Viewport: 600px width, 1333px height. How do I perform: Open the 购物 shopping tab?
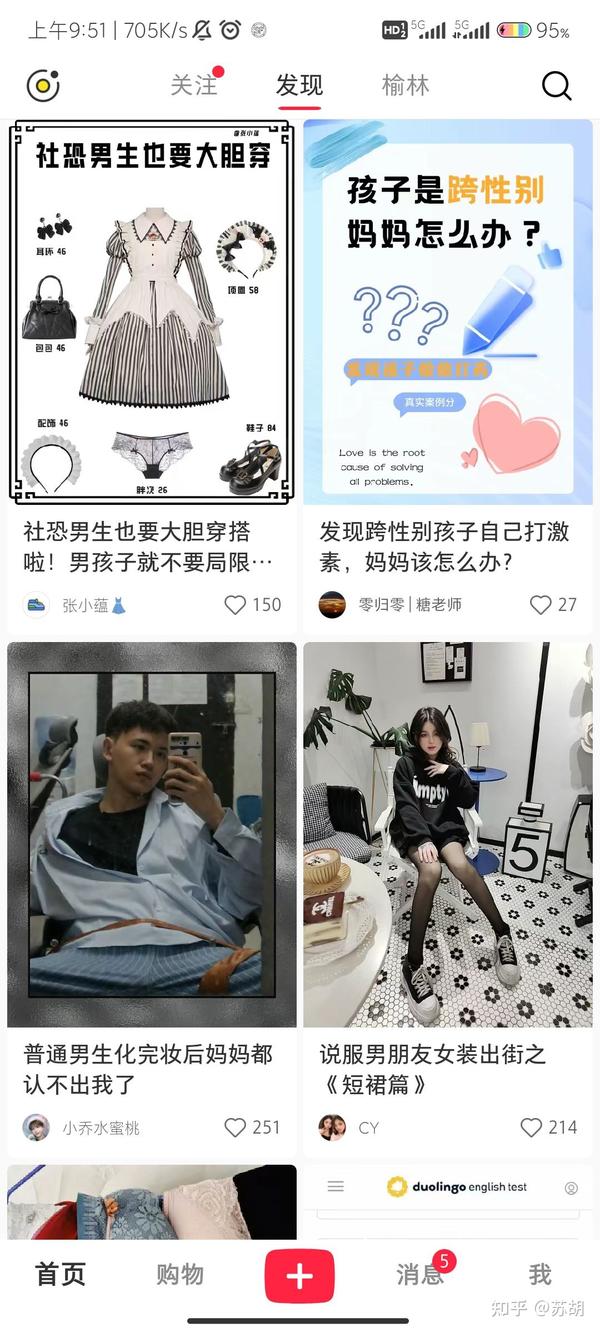click(x=180, y=1274)
